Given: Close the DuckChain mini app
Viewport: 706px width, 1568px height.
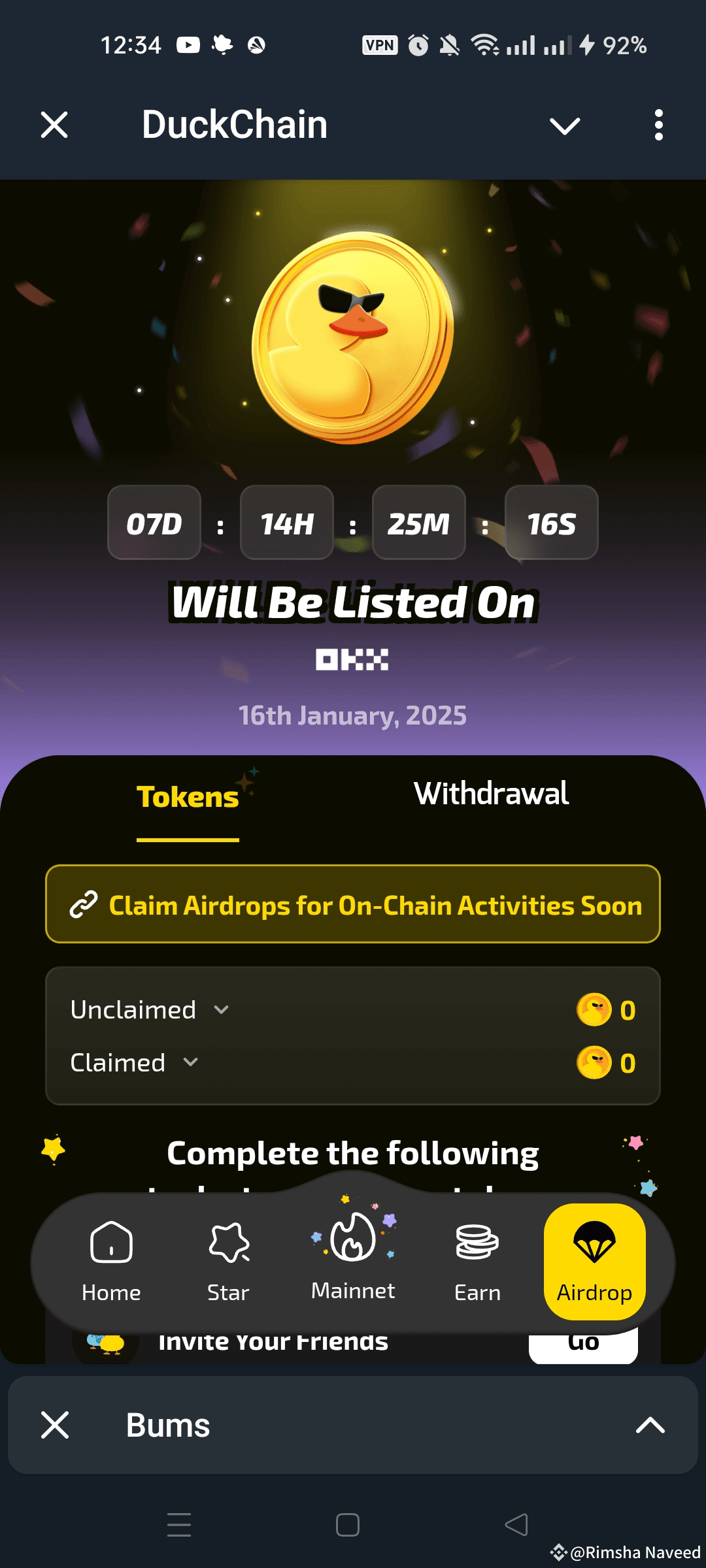Looking at the screenshot, I should pyautogui.click(x=54, y=125).
